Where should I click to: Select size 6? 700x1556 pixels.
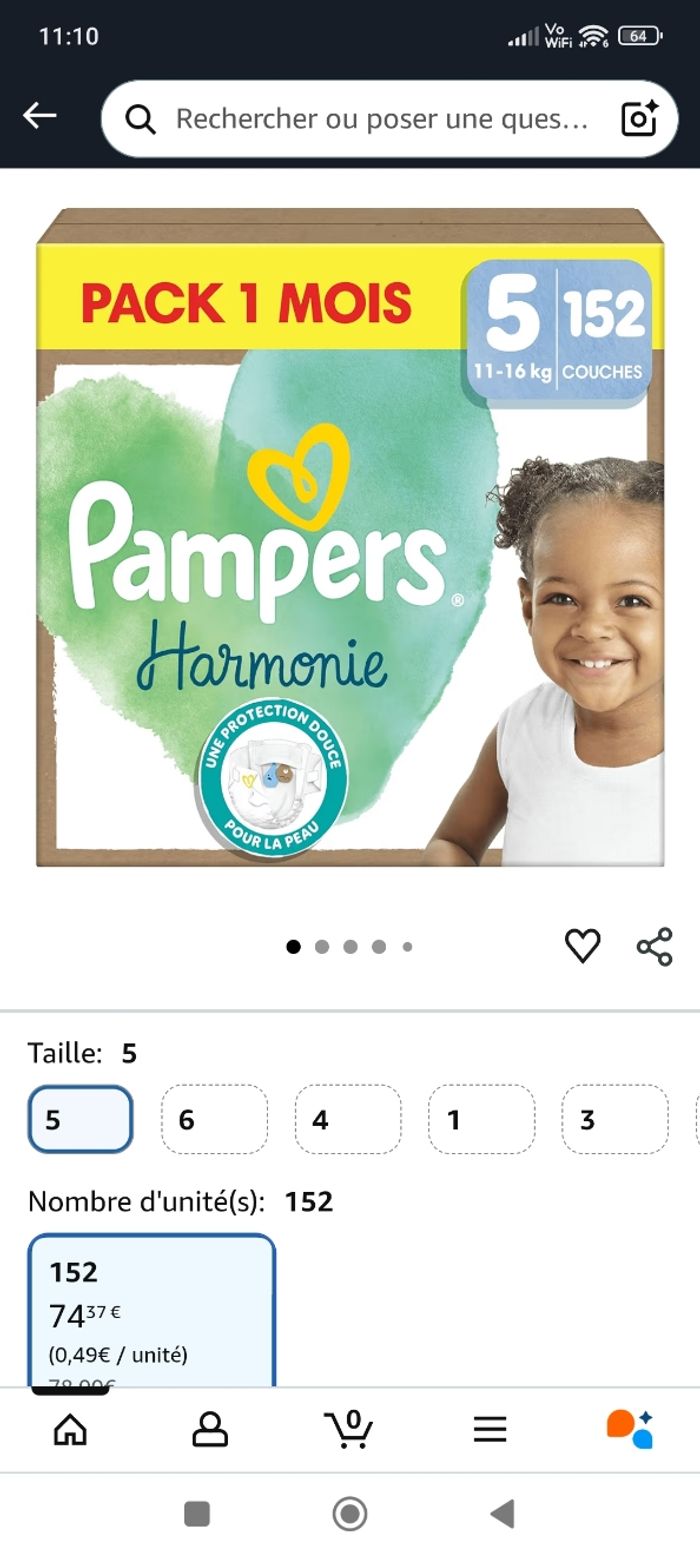pos(214,1119)
